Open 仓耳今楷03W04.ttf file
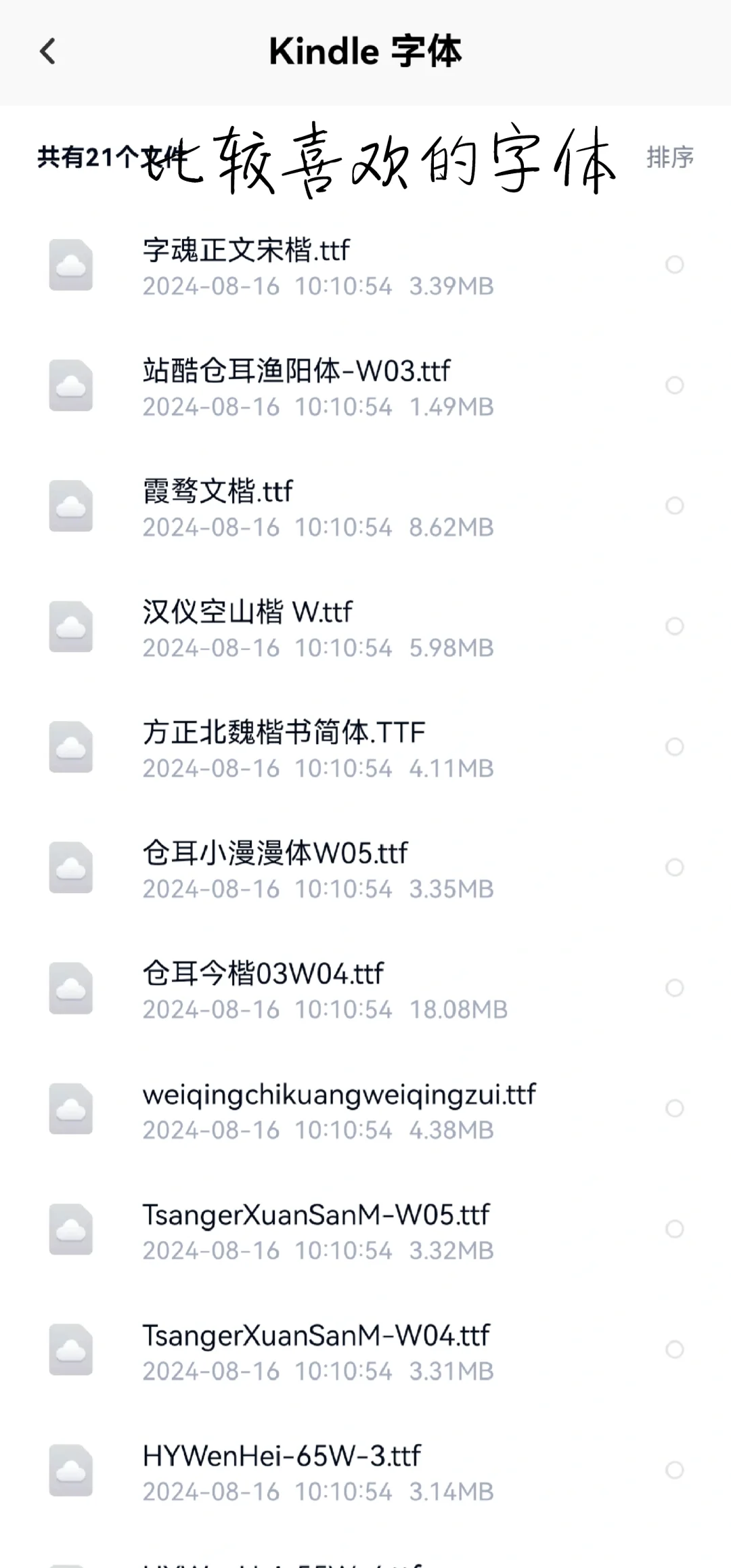 pyautogui.click(x=365, y=989)
